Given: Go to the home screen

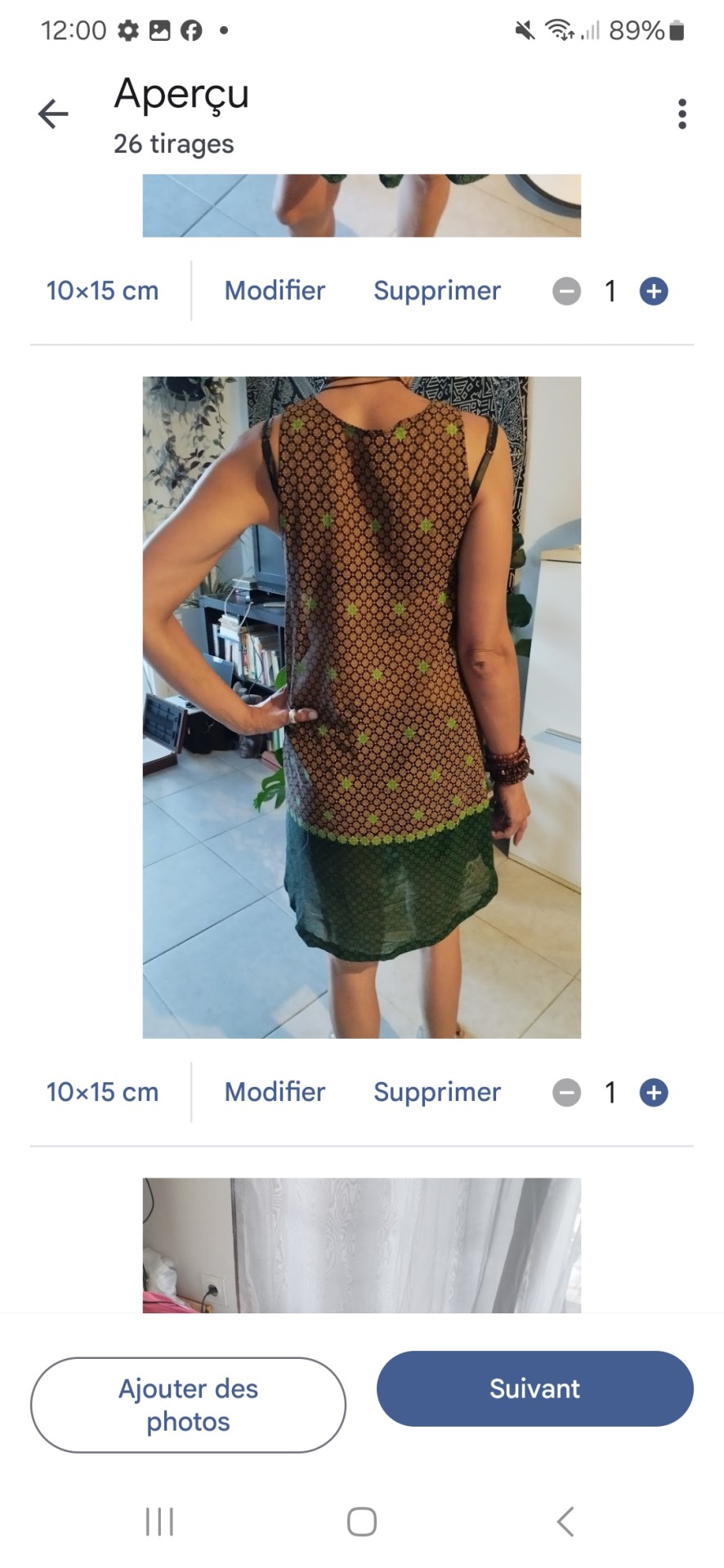Looking at the screenshot, I should point(362,1521).
